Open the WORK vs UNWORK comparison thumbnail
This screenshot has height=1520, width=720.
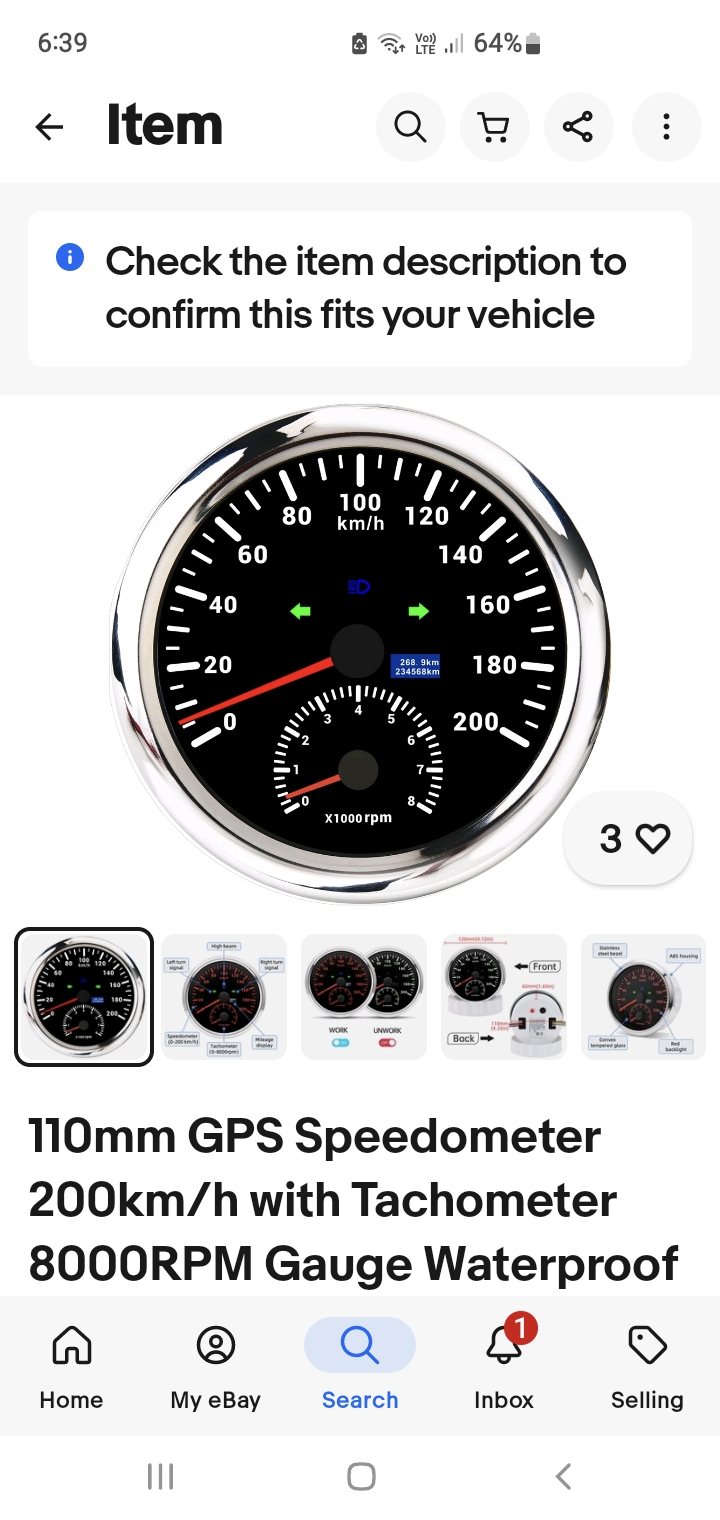pos(363,996)
